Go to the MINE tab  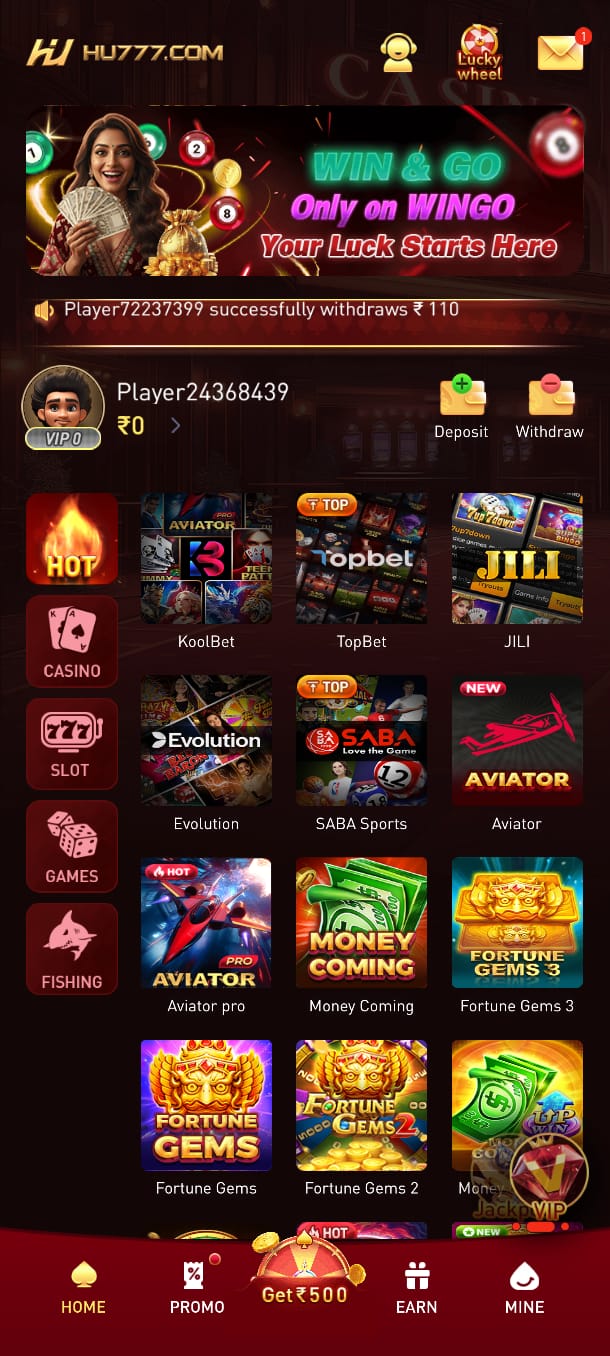point(524,1288)
